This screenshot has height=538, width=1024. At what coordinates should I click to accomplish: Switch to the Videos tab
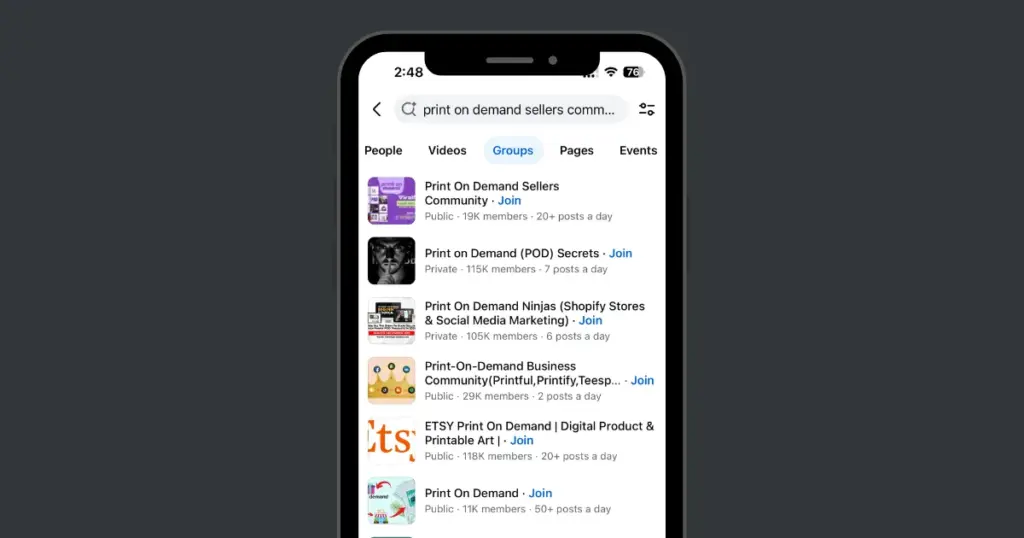click(447, 151)
